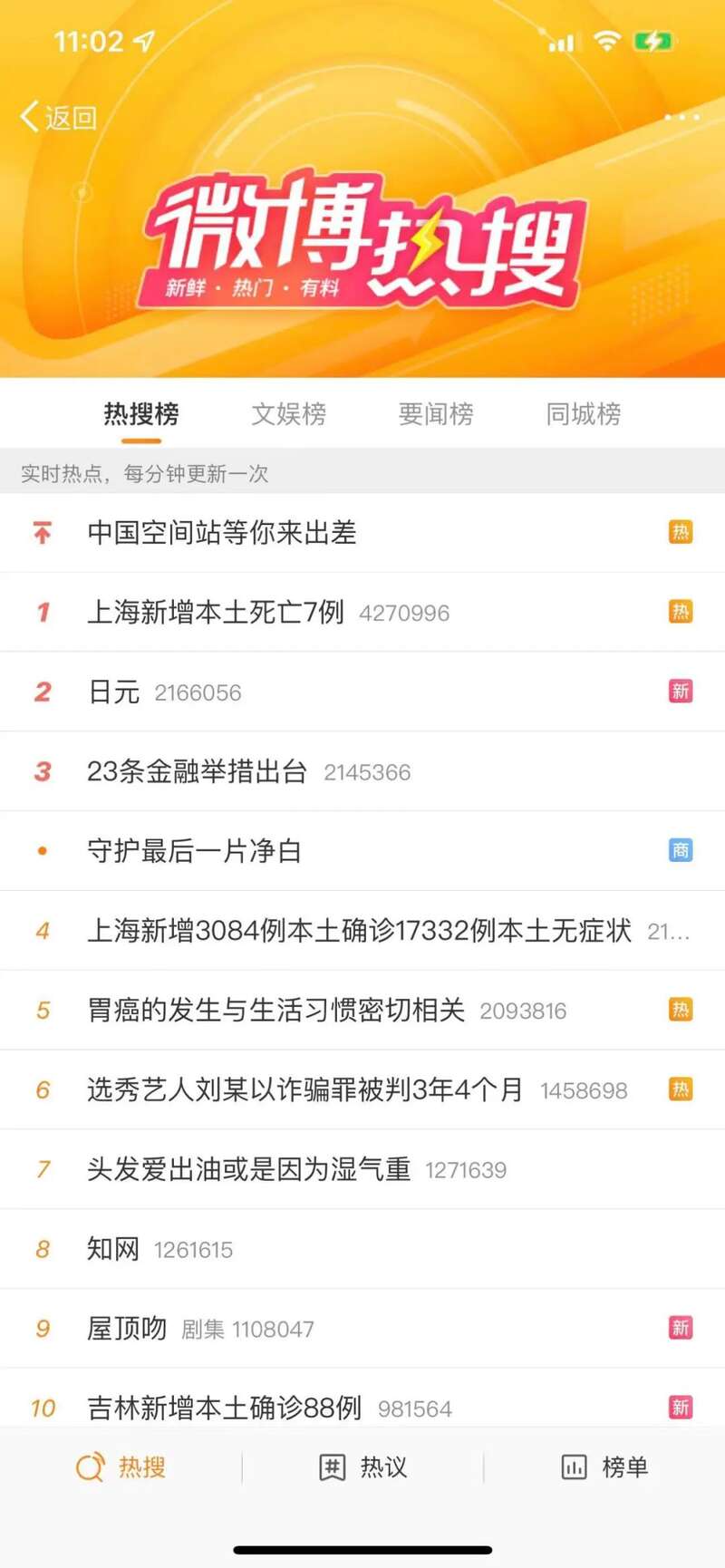The height and width of the screenshot is (1568, 725).
Task: Open the 日元 trending topic
Action: coord(113,692)
